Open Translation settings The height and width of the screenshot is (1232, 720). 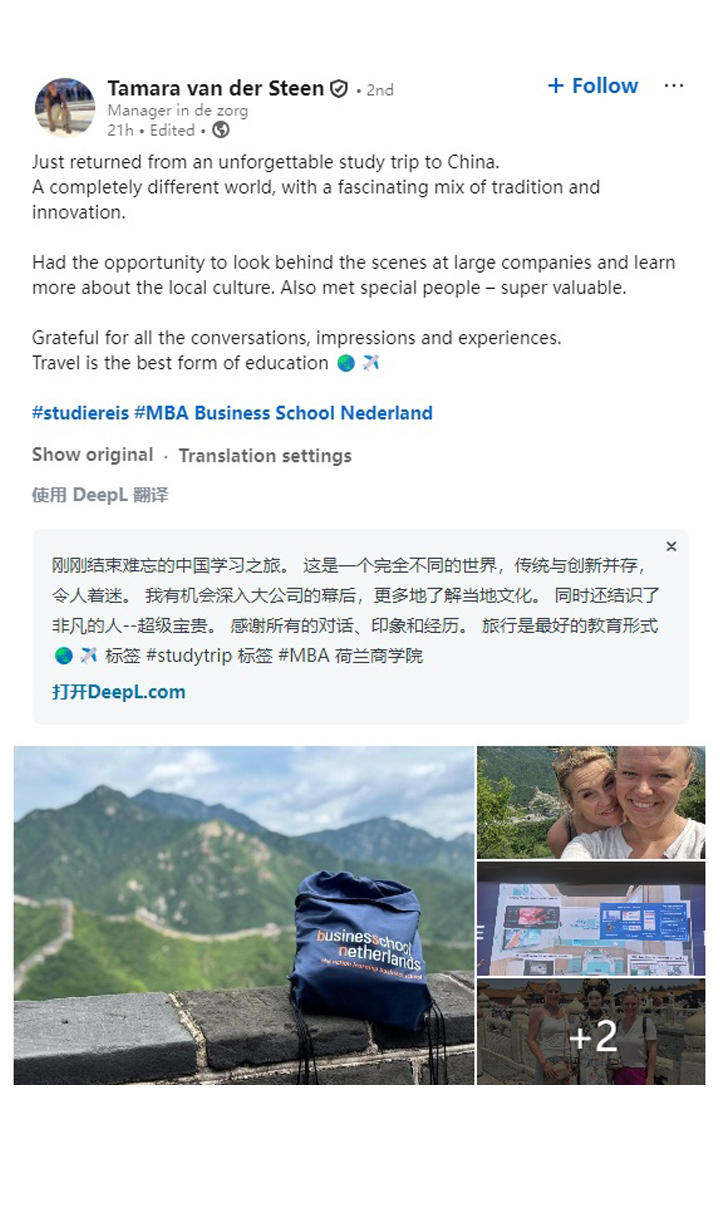click(265, 456)
